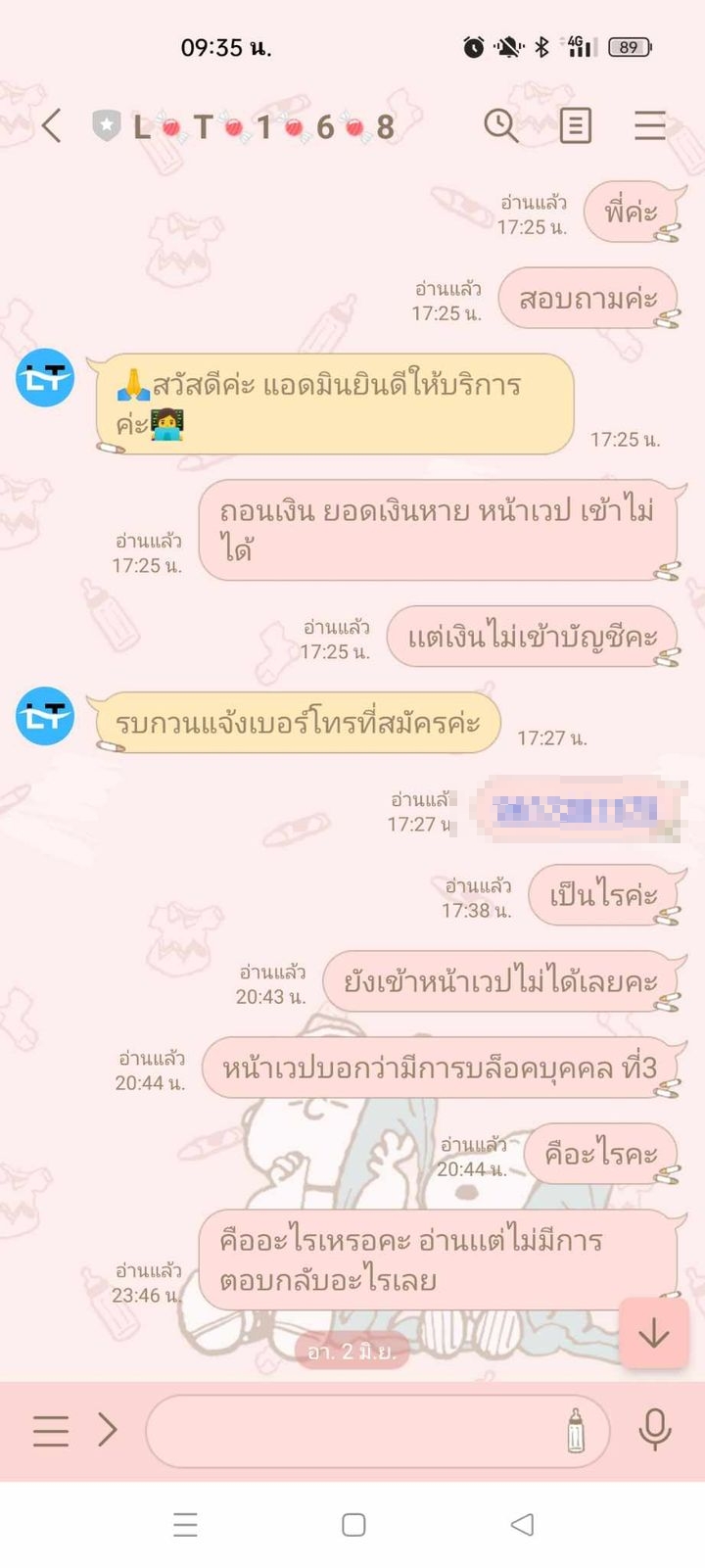The image size is (705, 1568).
Task: Jump to the latest message arrow
Action: click(x=653, y=1333)
